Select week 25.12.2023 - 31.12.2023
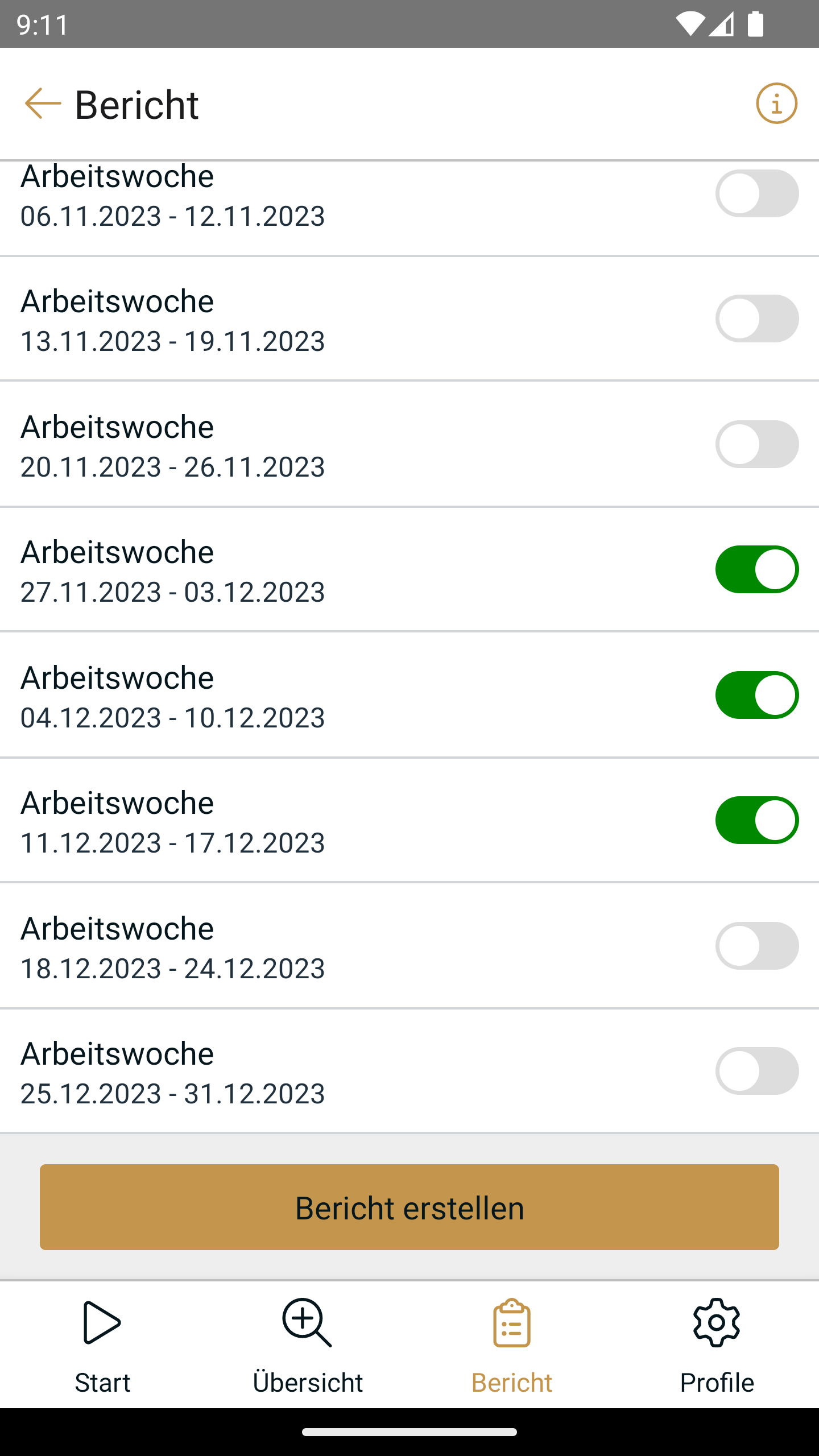This screenshot has width=819, height=1456. 757,1071
